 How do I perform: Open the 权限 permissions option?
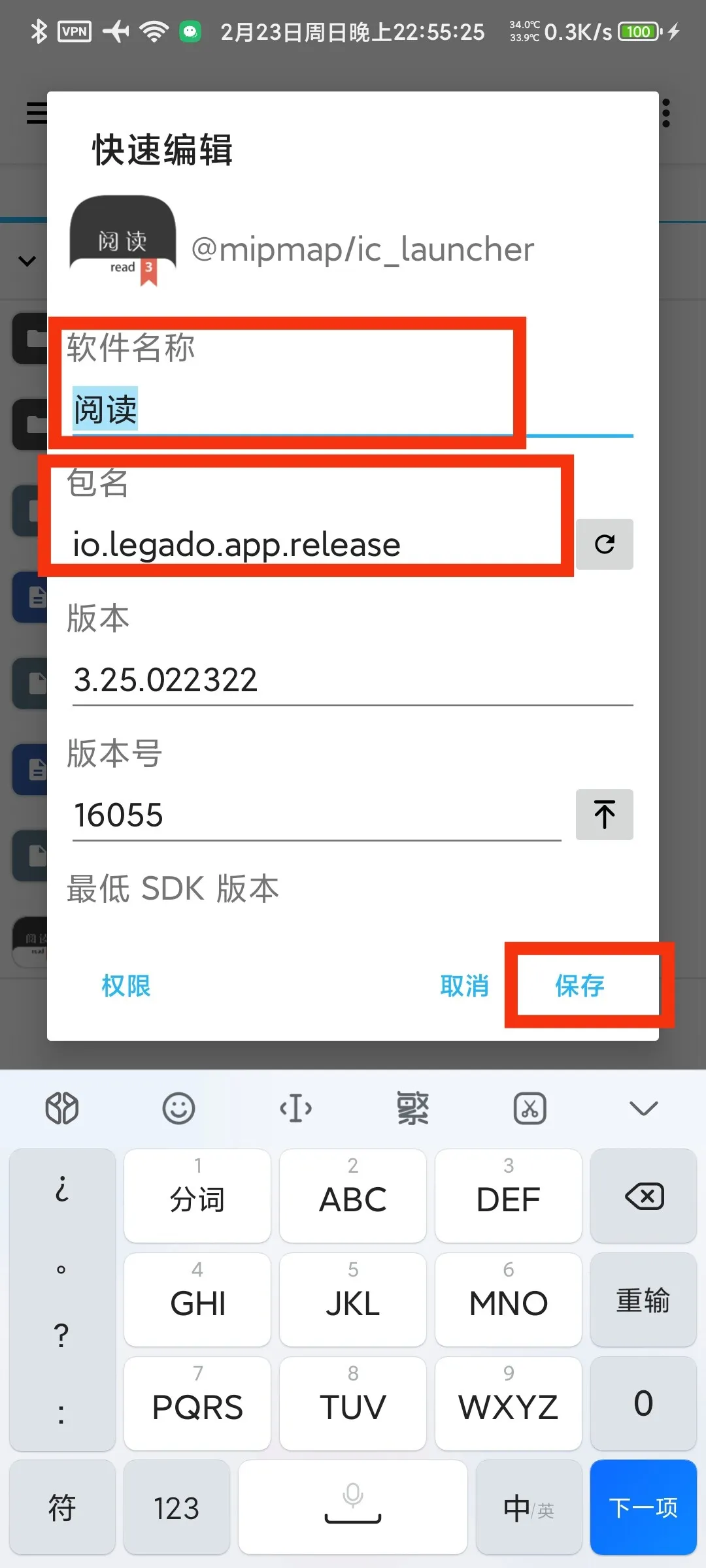point(126,985)
